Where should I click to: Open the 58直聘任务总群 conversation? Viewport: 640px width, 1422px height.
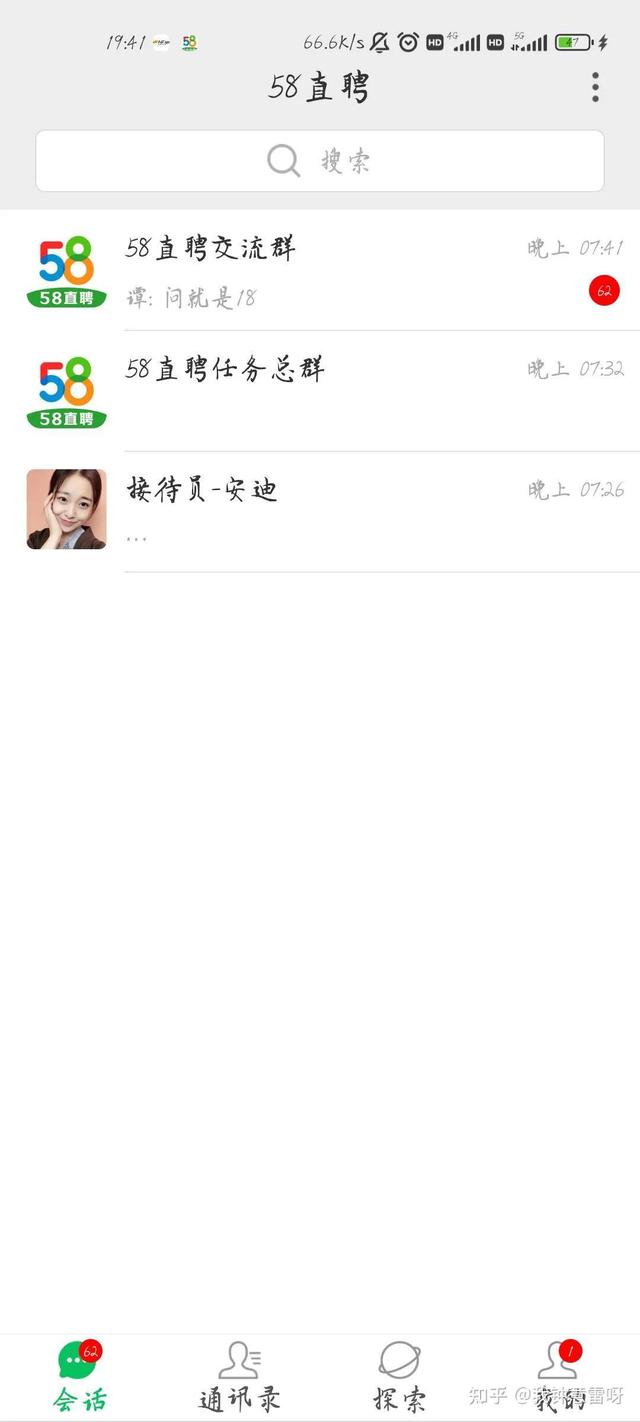(x=320, y=391)
